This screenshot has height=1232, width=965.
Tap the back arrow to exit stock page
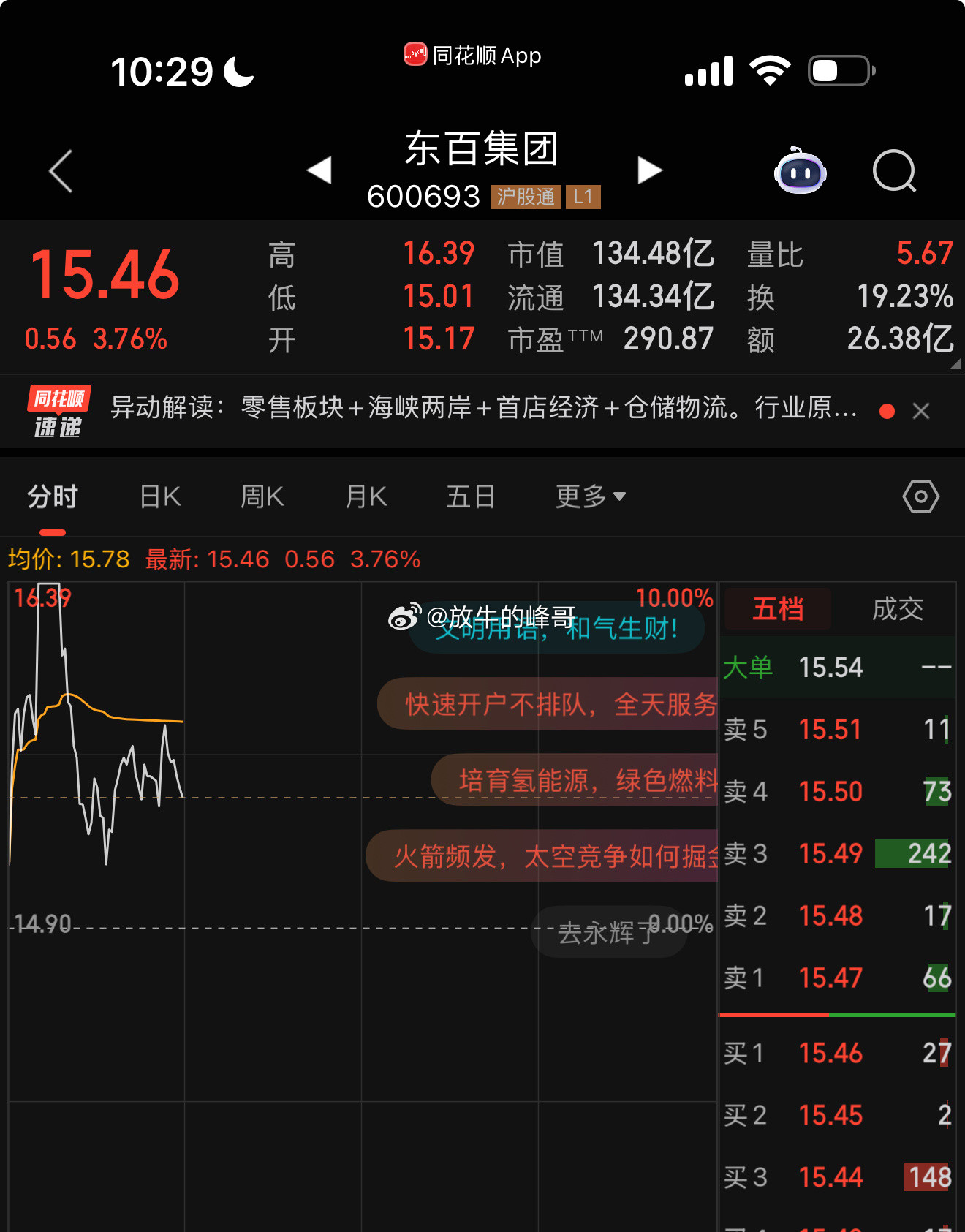point(60,171)
